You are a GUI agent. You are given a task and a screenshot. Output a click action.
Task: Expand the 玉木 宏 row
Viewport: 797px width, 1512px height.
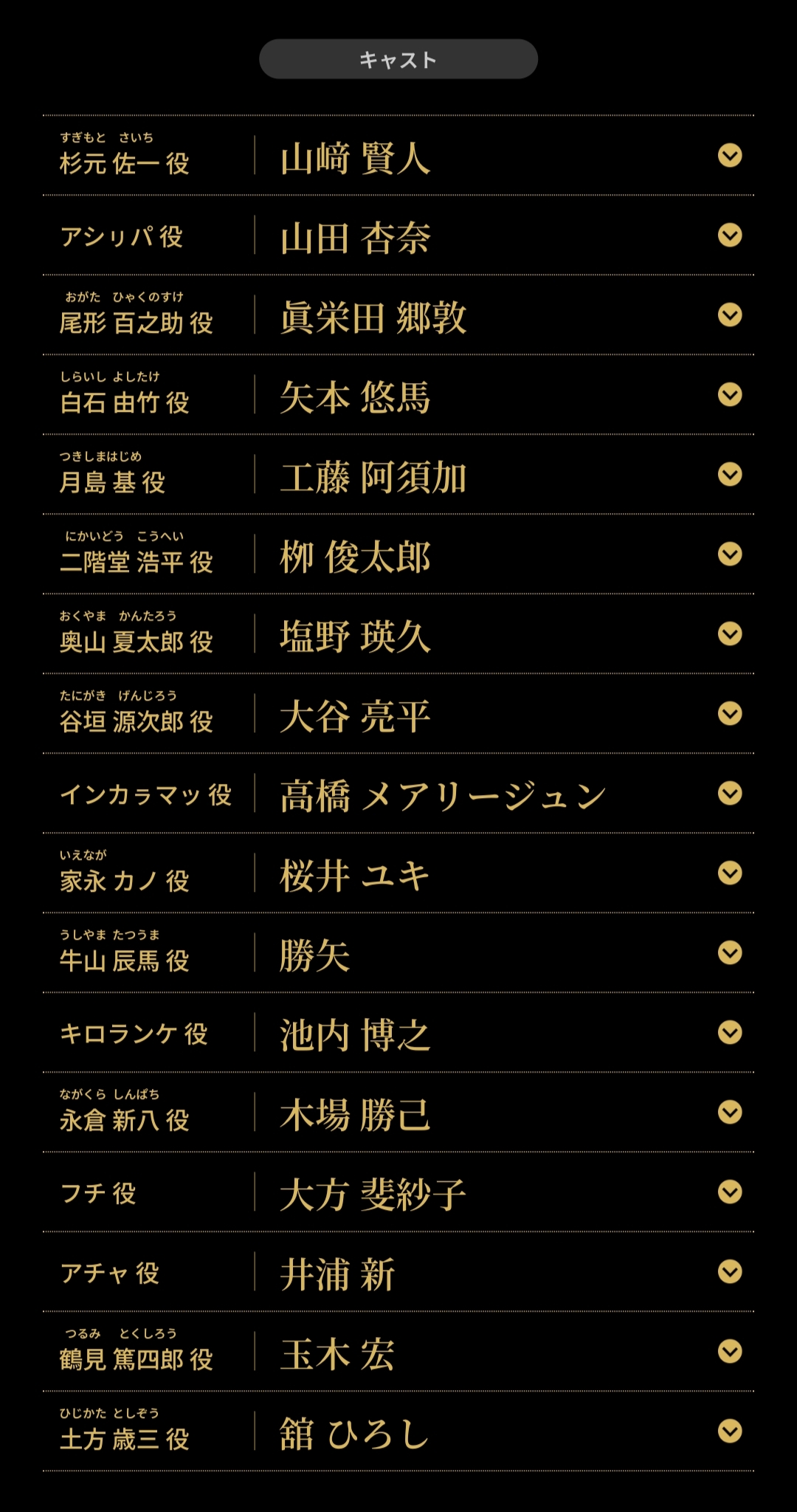tap(730, 1351)
